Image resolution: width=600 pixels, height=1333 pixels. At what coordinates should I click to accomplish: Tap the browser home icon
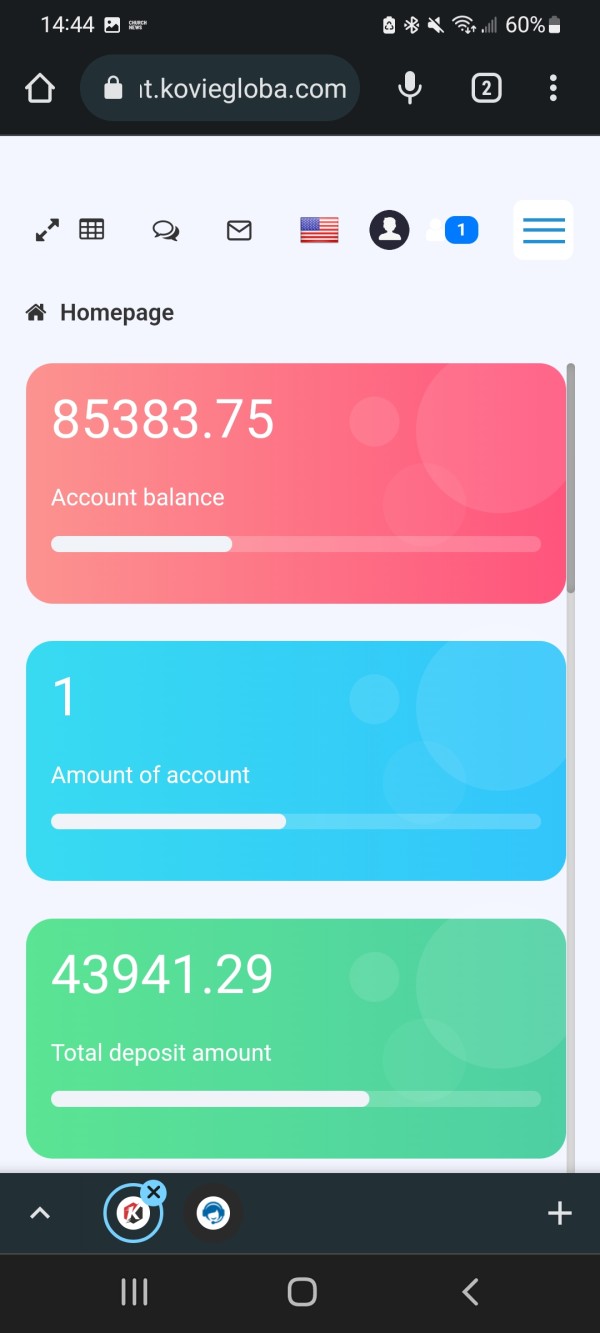(x=39, y=89)
